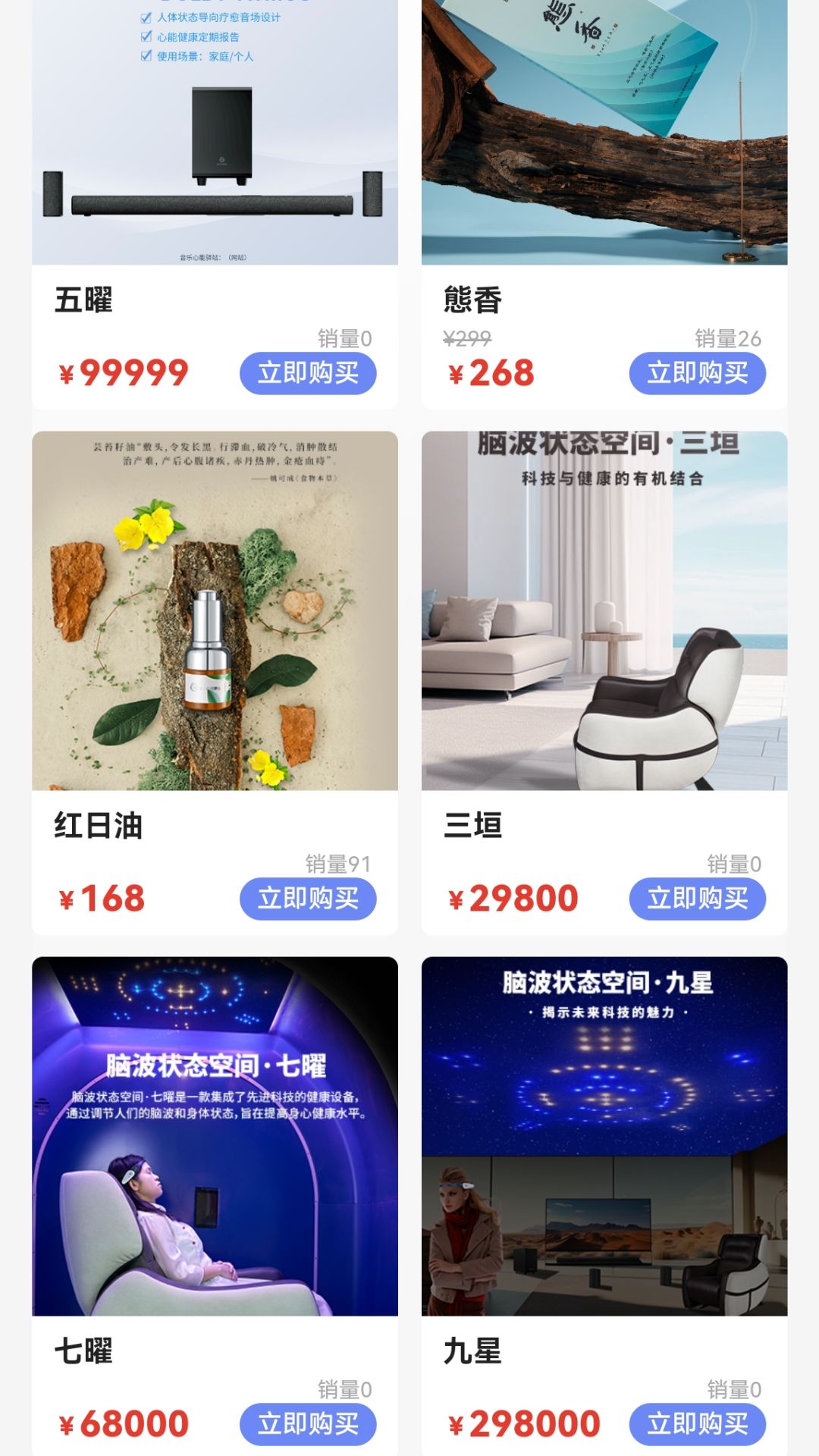This screenshot has height=1456, width=819.
Task: View the 三垣 chair product image
Action: 604,610
